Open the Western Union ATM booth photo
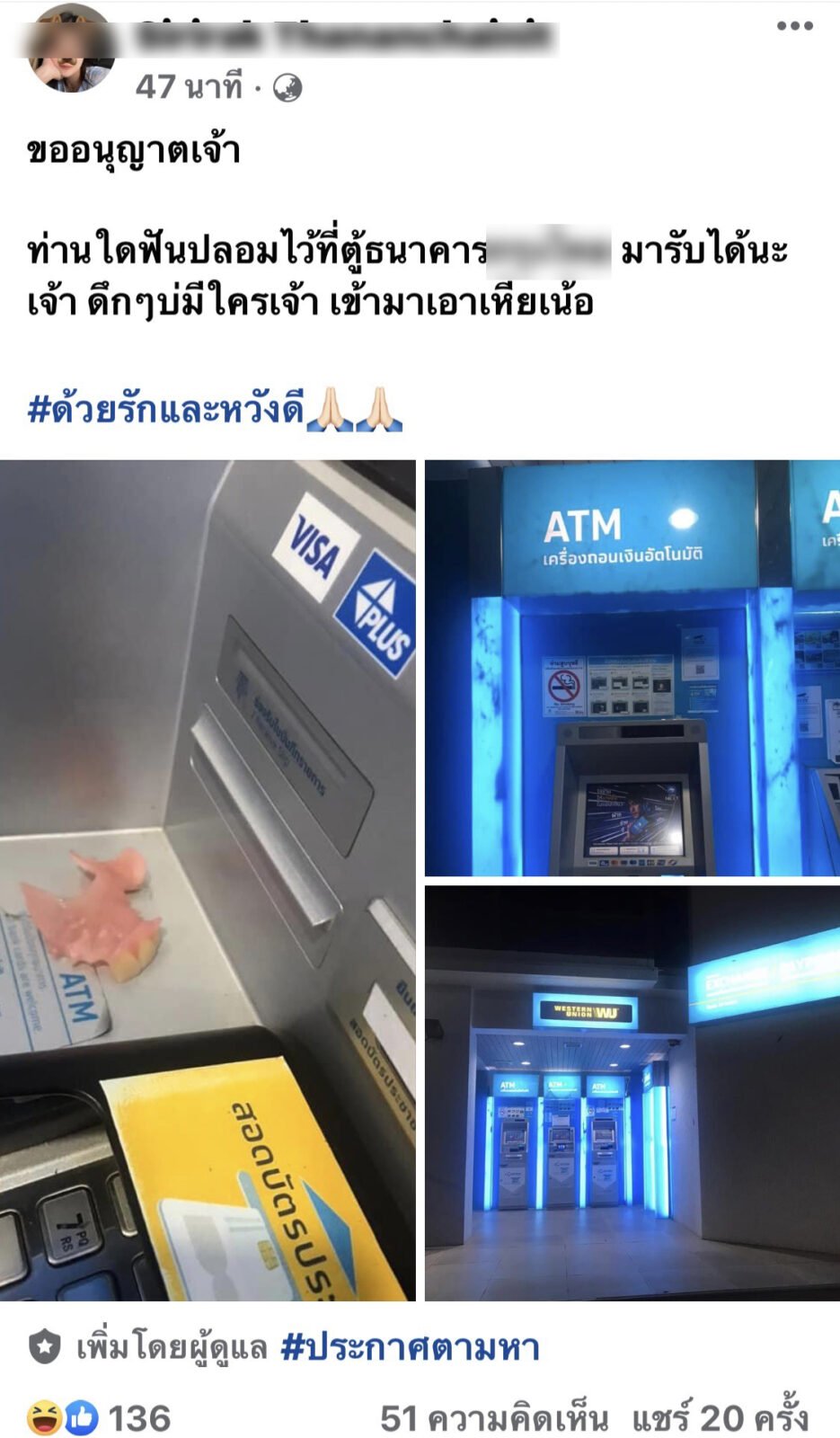 coord(632,1093)
